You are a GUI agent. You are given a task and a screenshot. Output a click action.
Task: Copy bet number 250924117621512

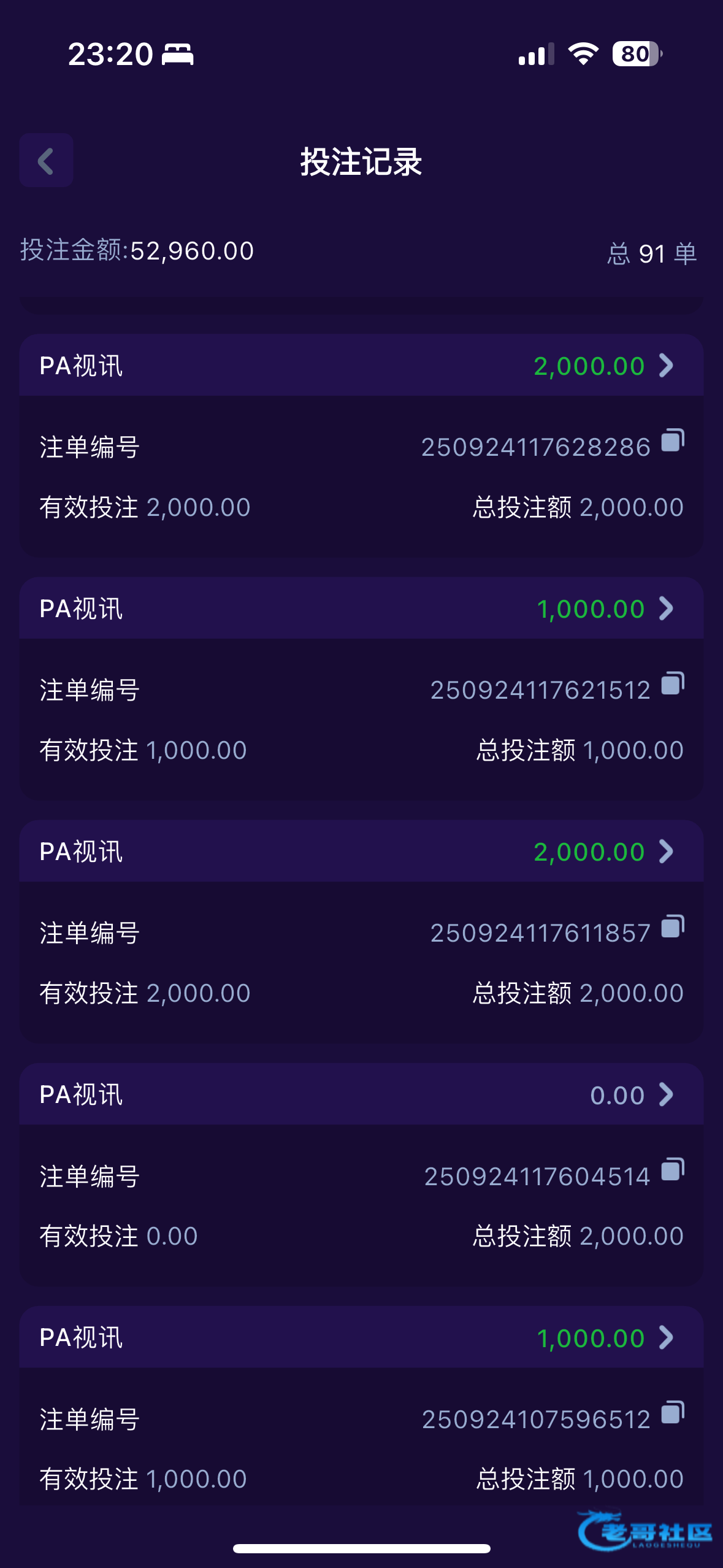673,683
